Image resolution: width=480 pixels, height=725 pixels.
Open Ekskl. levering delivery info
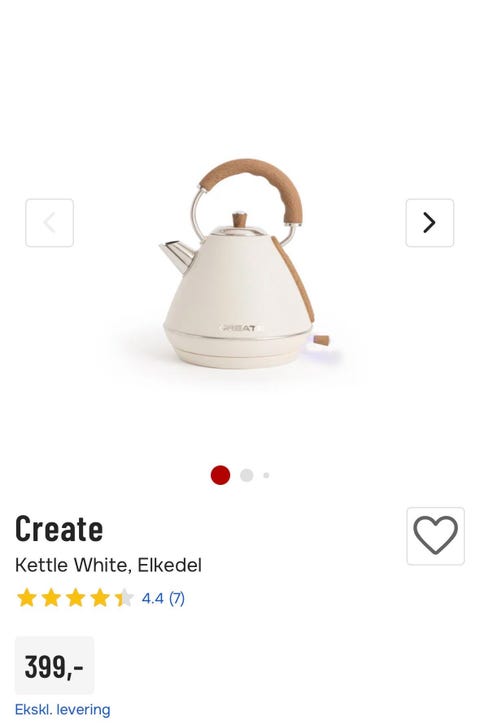62,709
